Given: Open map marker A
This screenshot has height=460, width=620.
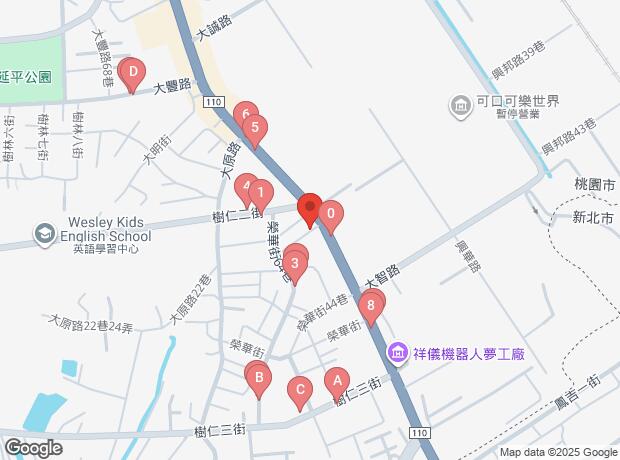Looking at the screenshot, I should click(337, 380).
